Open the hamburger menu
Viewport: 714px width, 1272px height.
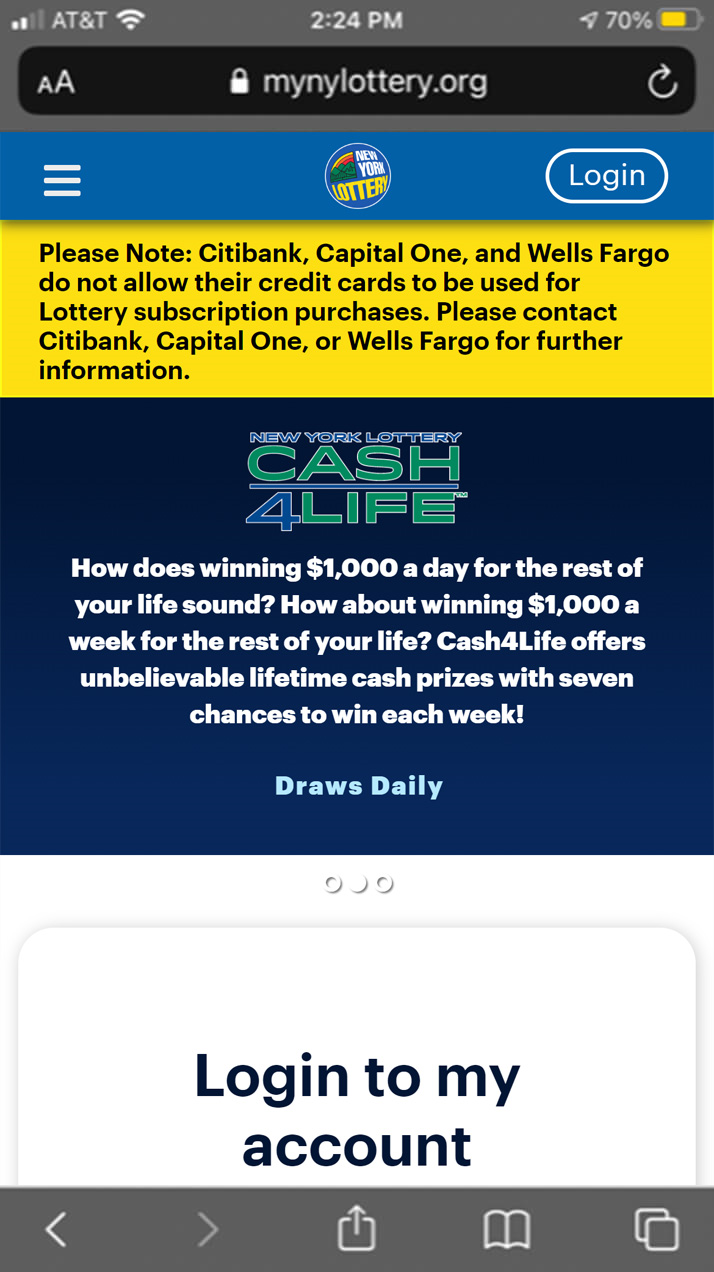(x=62, y=180)
